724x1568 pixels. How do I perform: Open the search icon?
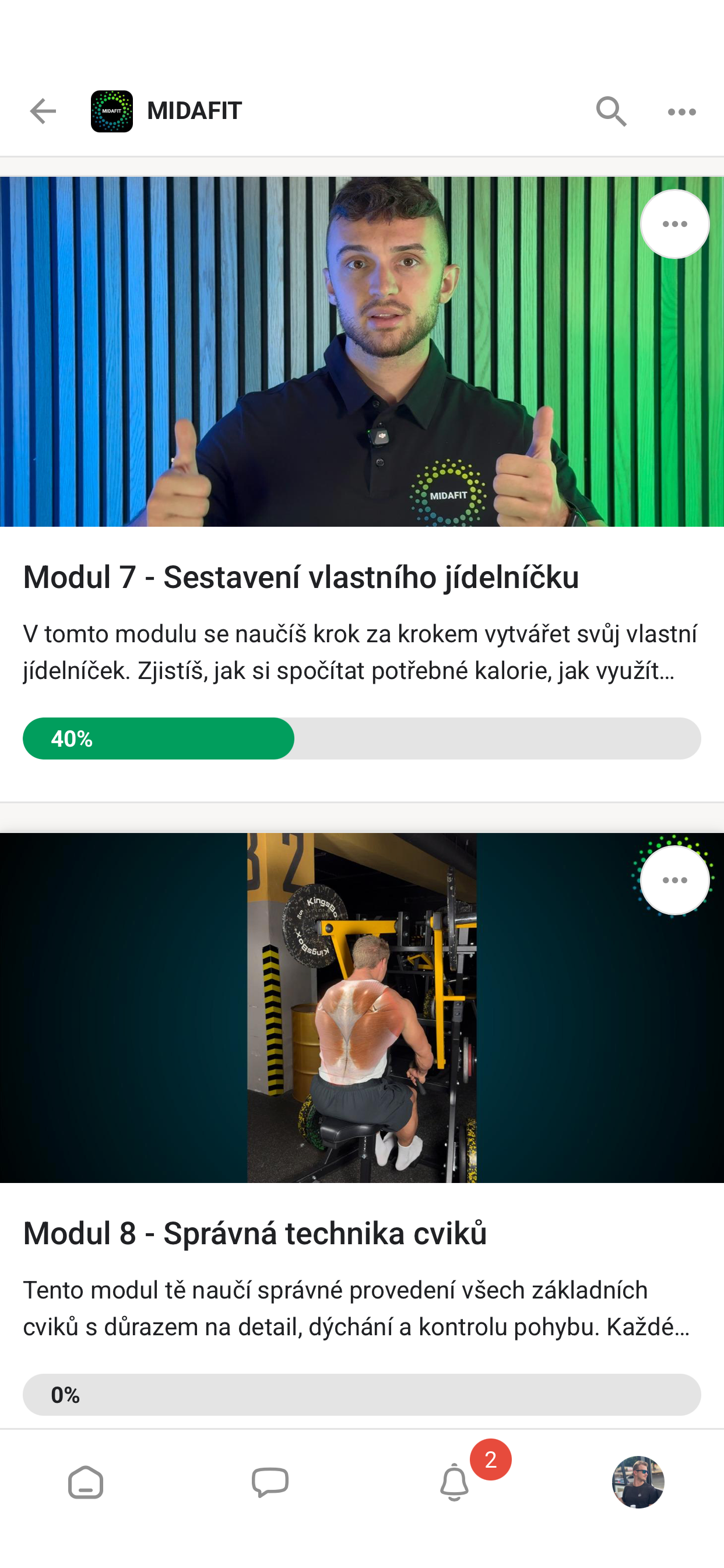click(612, 111)
